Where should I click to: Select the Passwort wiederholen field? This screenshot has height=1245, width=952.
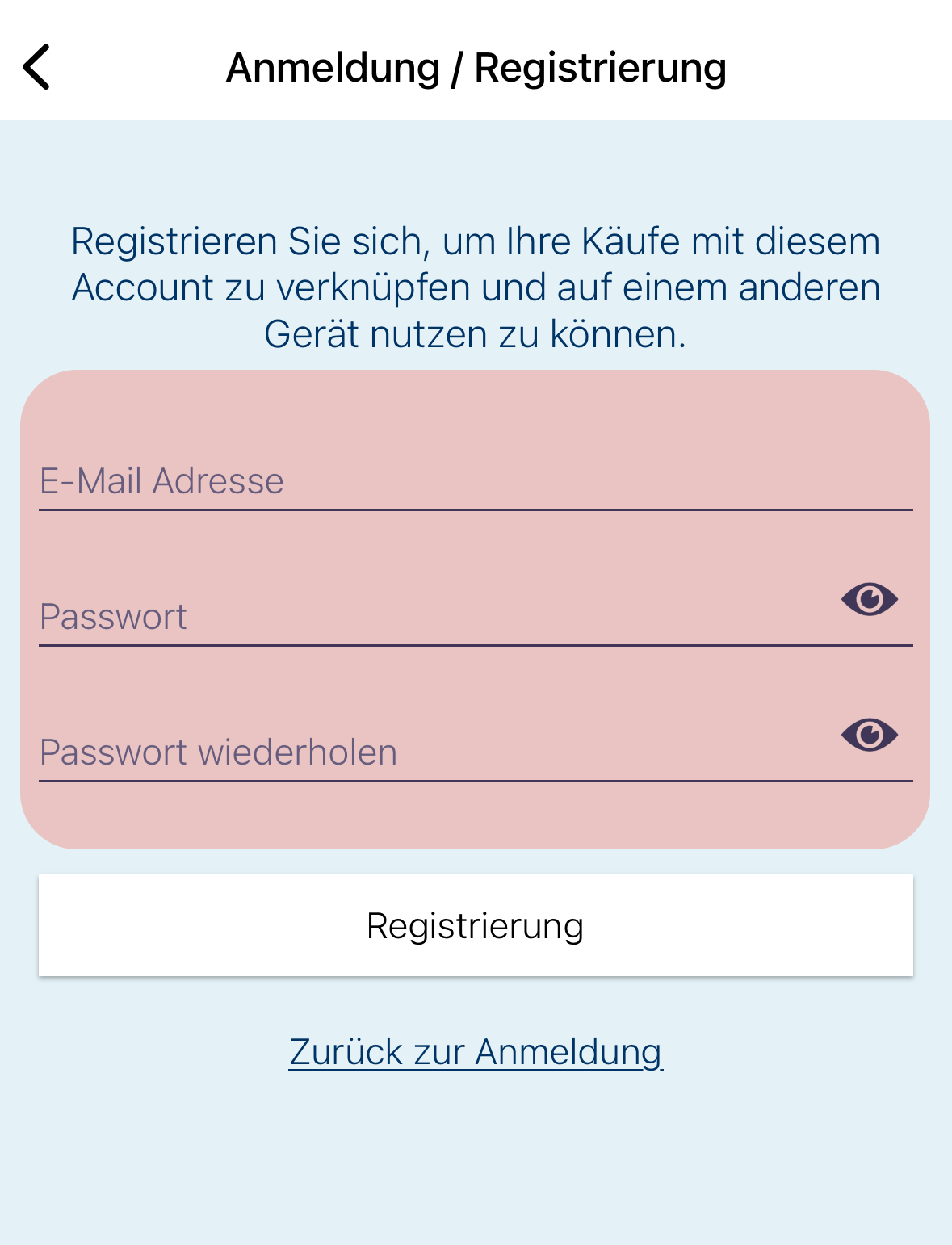428,752
